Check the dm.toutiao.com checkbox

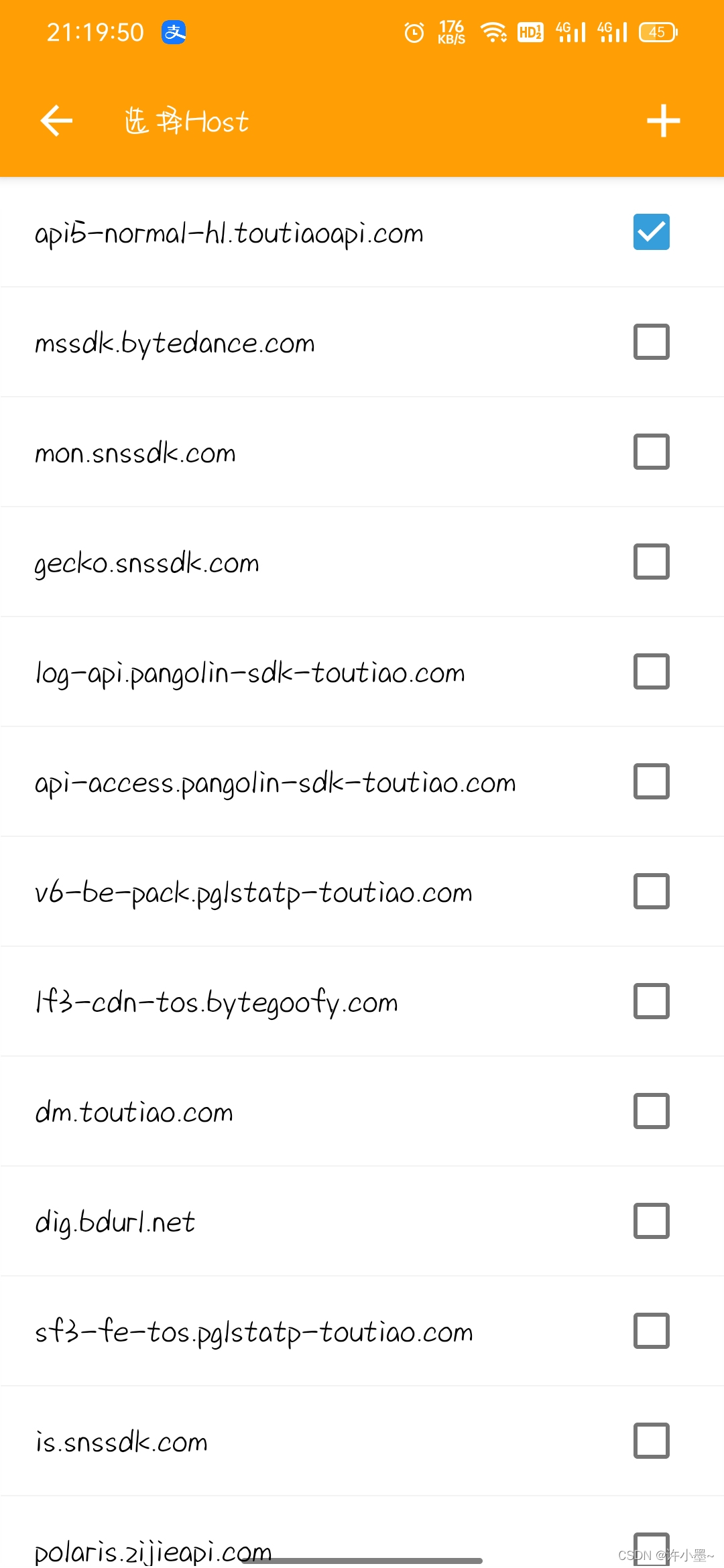[651, 1111]
